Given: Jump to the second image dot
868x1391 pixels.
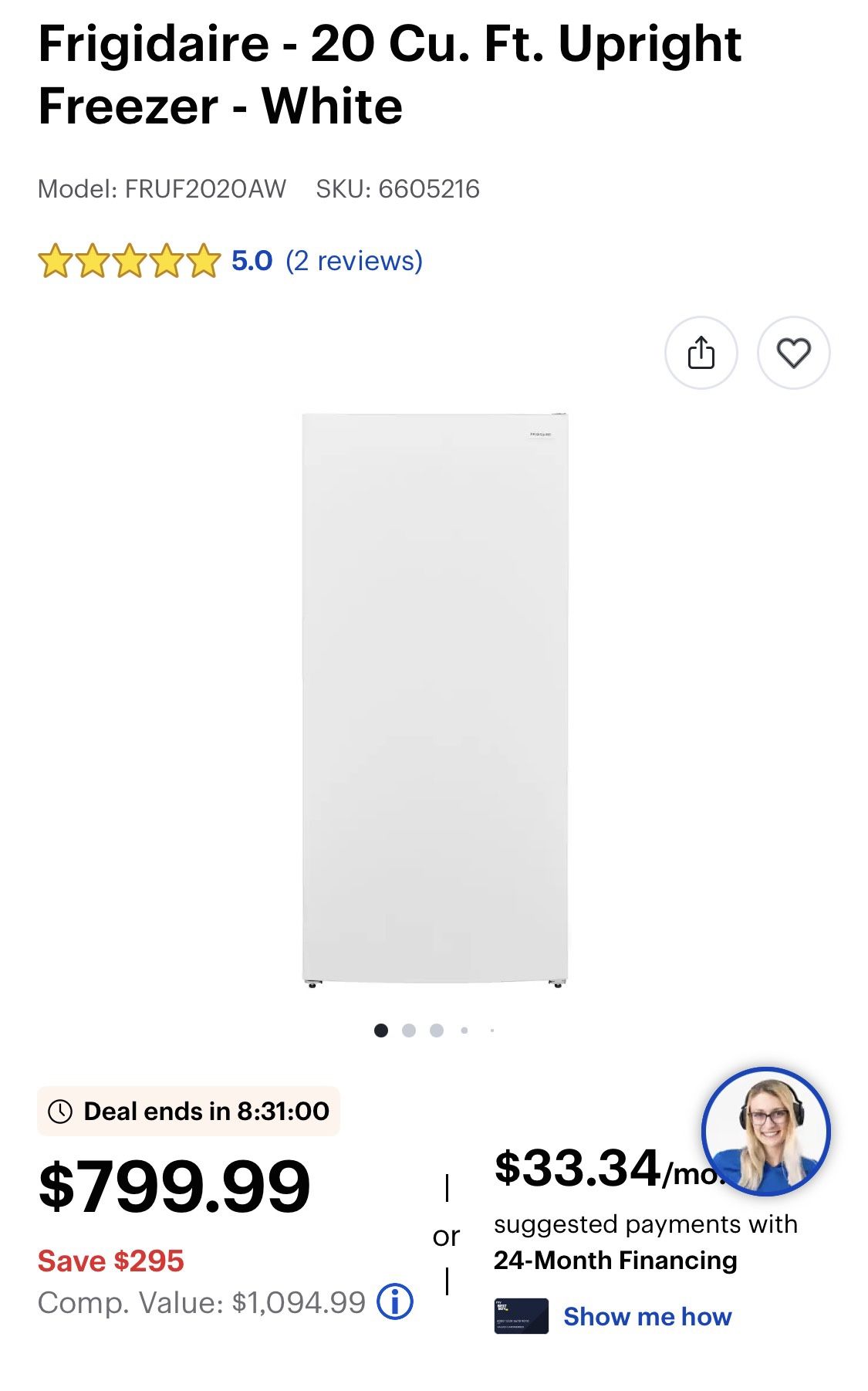Looking at the screenshot, I should point(409,1031).
